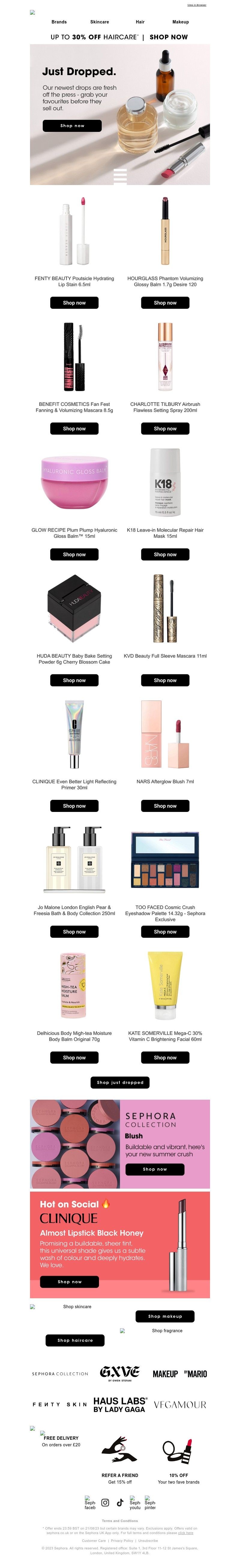Open the View in Browser link
Image resolution: width=240 pixels, height=1568 pixels.
[196, 5]
